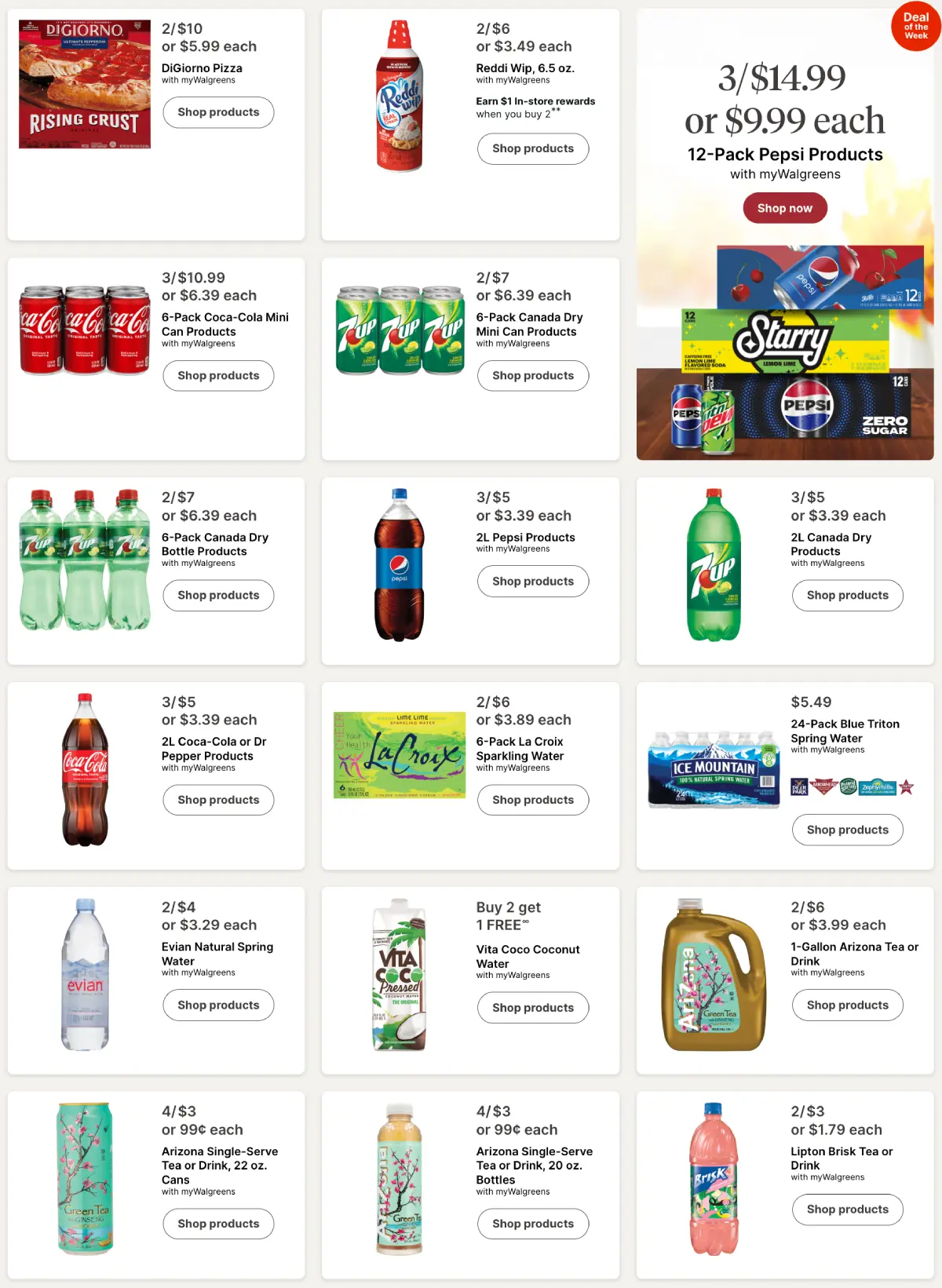942x1288 pixels.
Task: Shop products for 2L Pepsi Products
Action: pos(533,582)
